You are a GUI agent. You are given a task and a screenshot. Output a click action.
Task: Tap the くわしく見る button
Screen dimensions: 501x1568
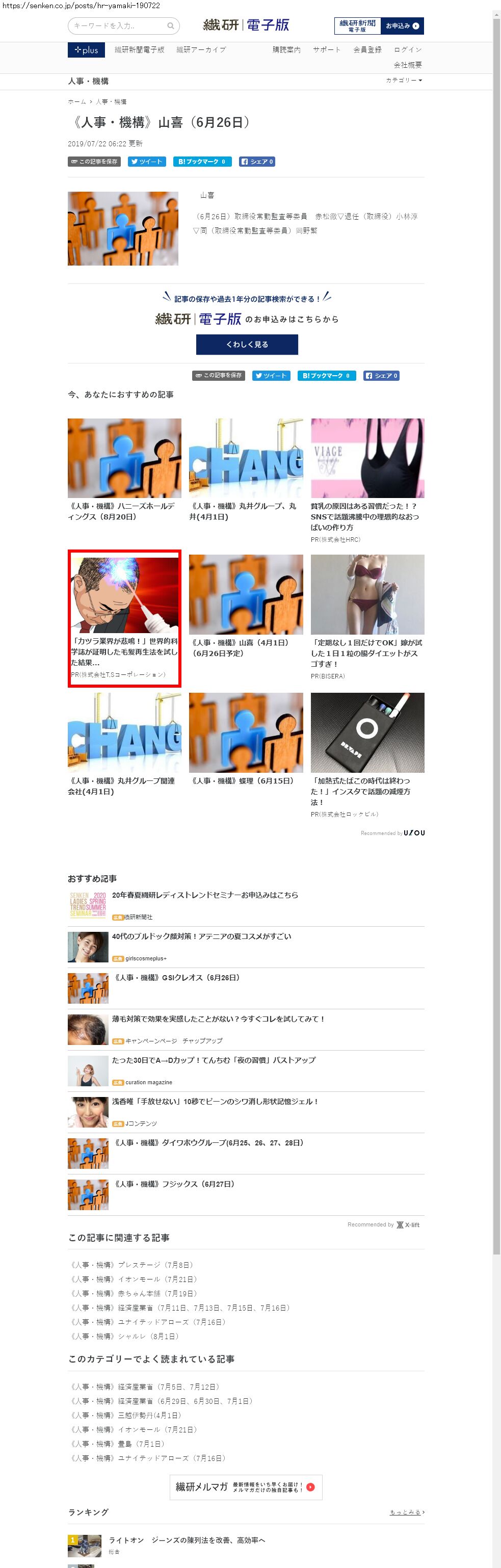247,344
